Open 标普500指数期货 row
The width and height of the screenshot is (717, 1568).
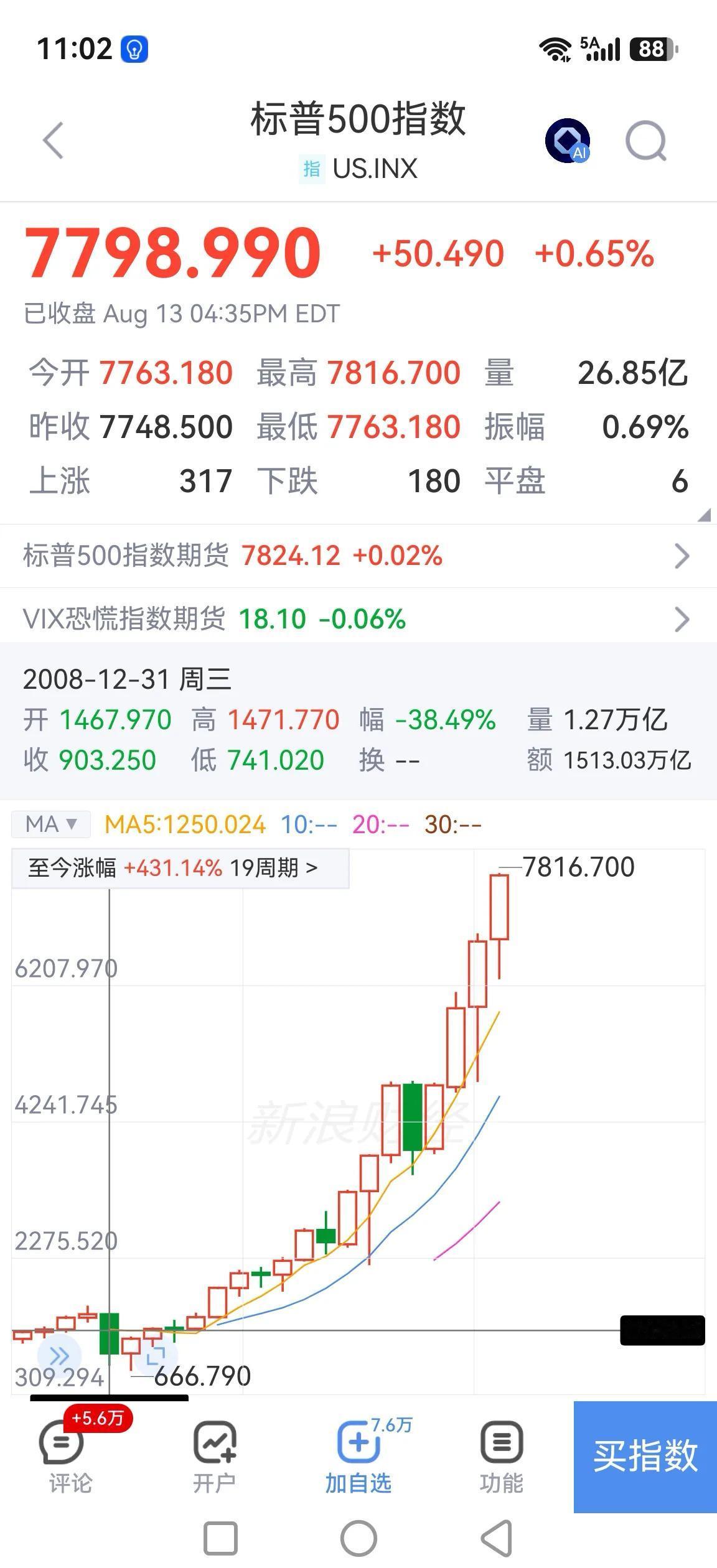[358, 556]
